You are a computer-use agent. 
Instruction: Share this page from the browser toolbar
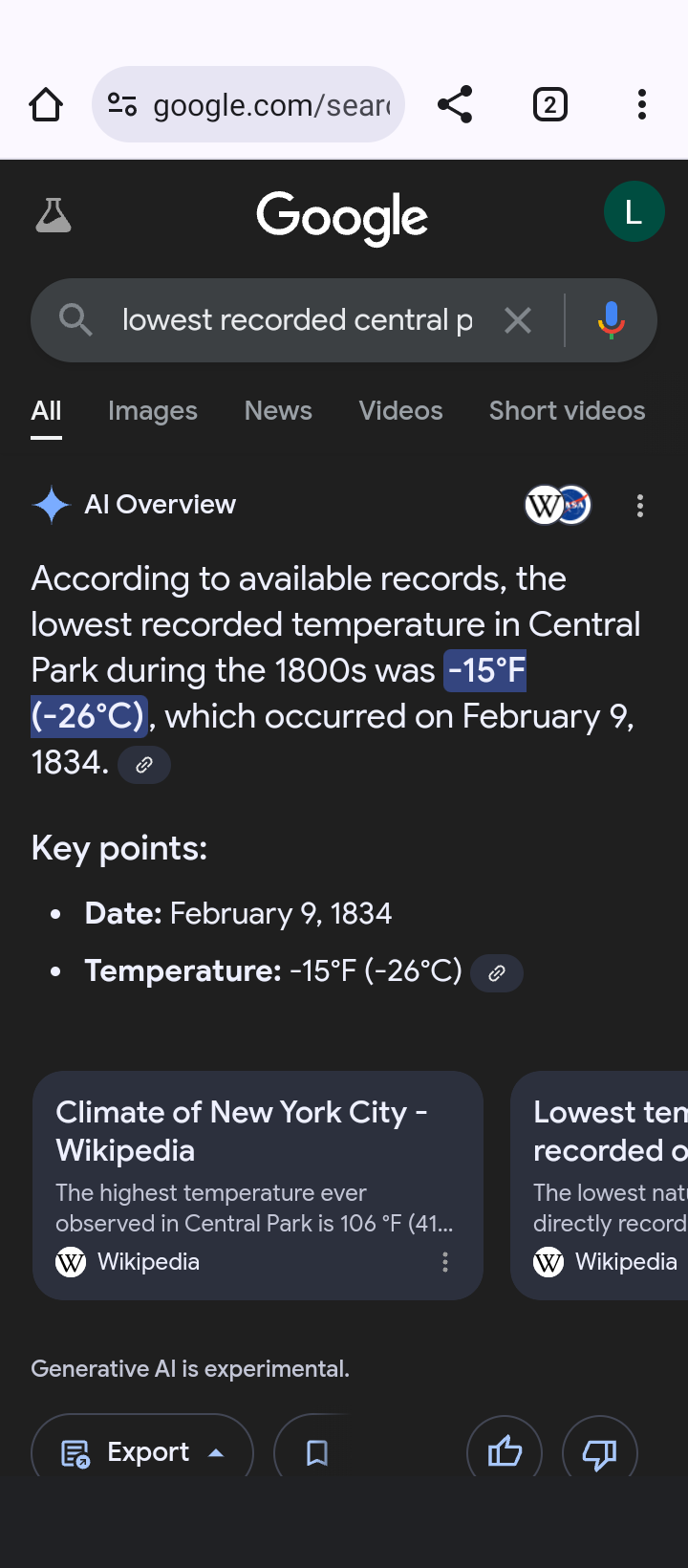tap(455, 104)
